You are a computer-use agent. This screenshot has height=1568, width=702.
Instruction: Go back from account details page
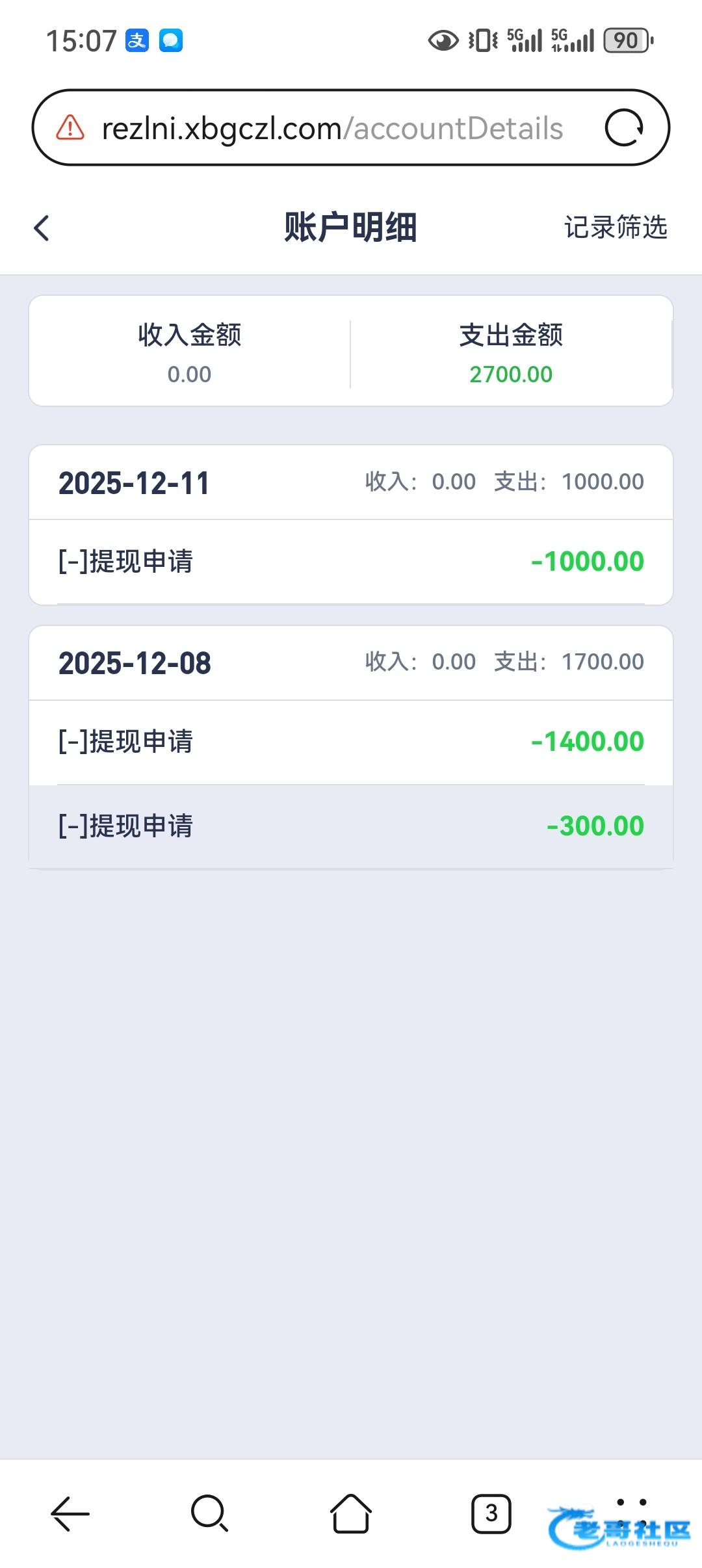coord(42,228)
